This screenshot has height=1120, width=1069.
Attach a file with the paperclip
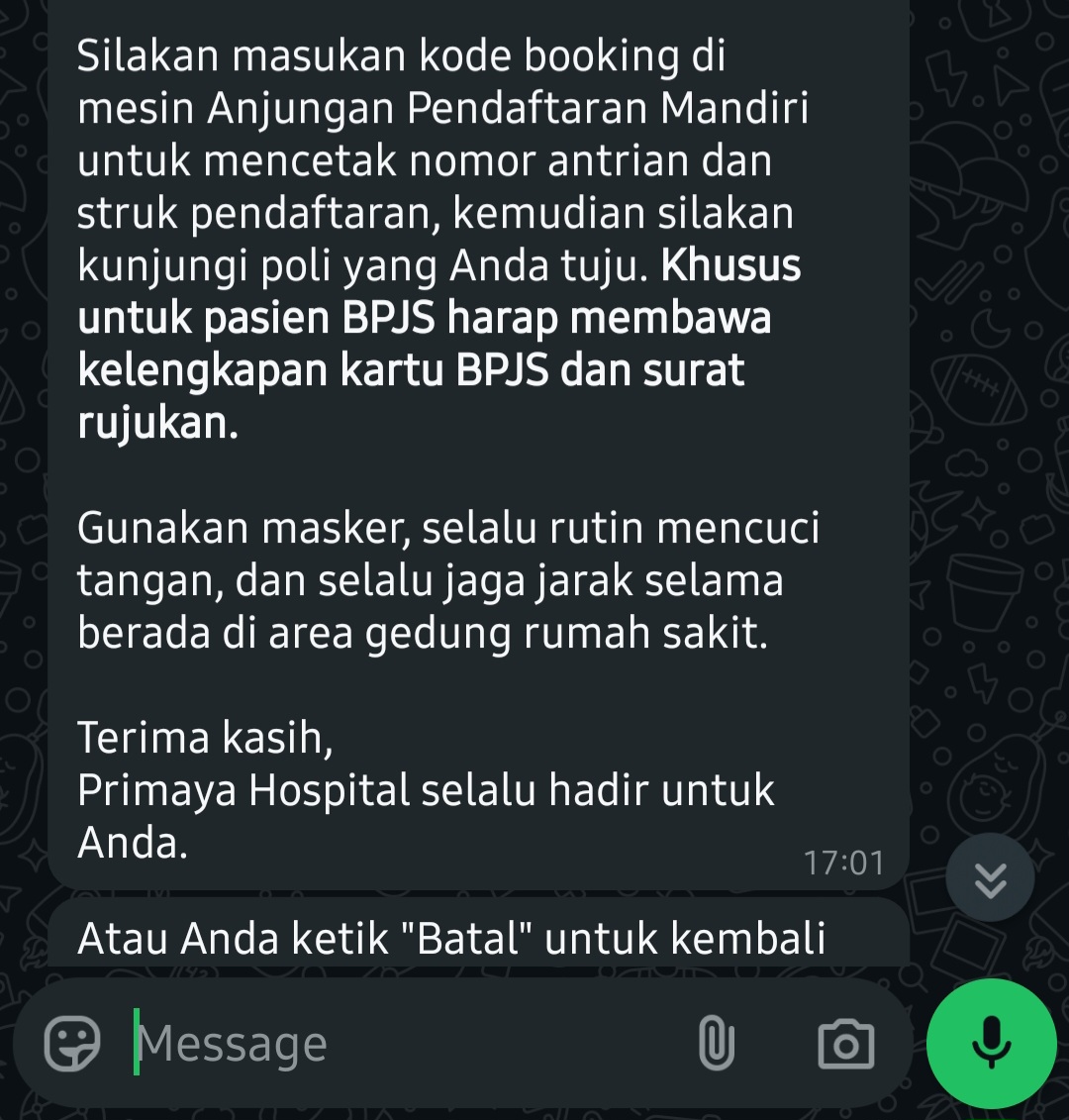tap(716, 1044)
